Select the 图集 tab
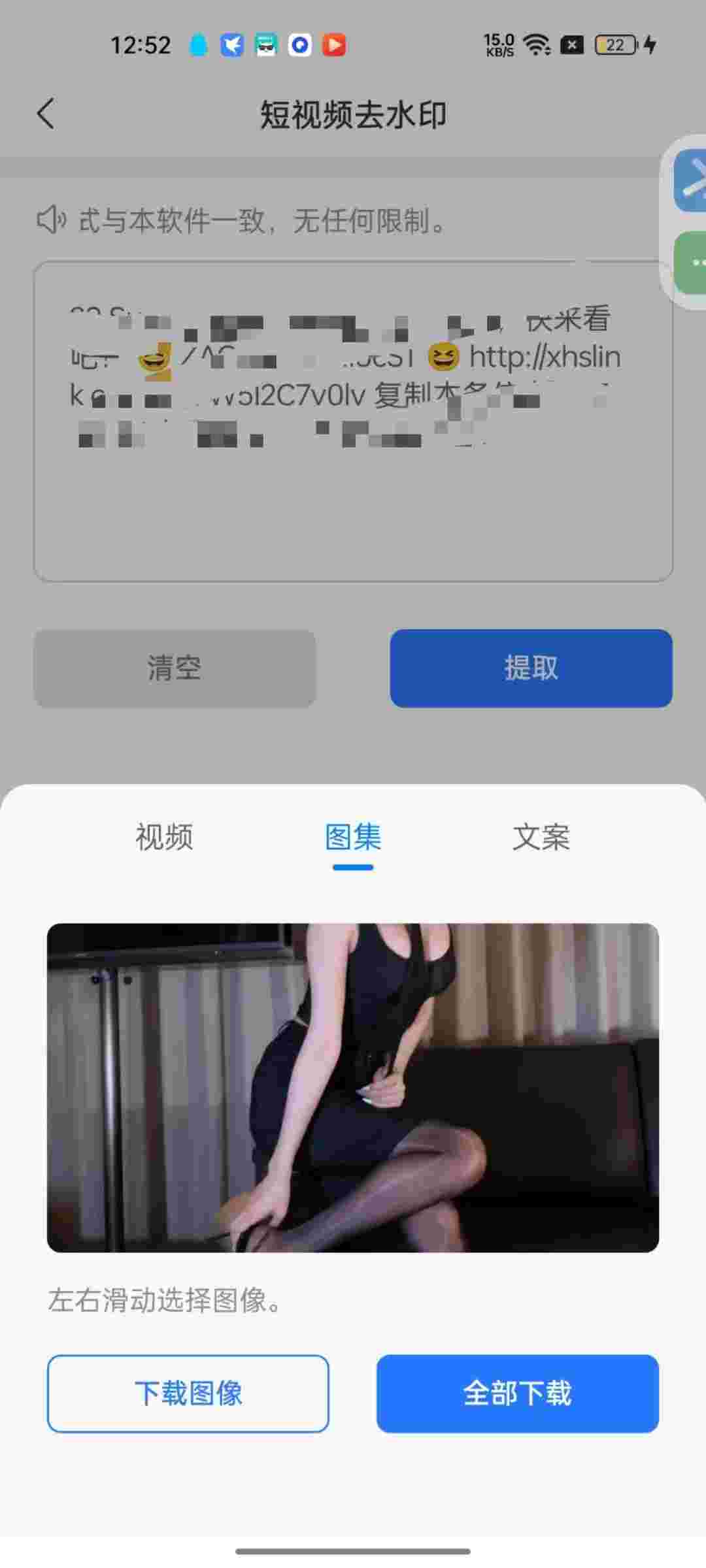The image size is (706, 1568). click(353, 837)
